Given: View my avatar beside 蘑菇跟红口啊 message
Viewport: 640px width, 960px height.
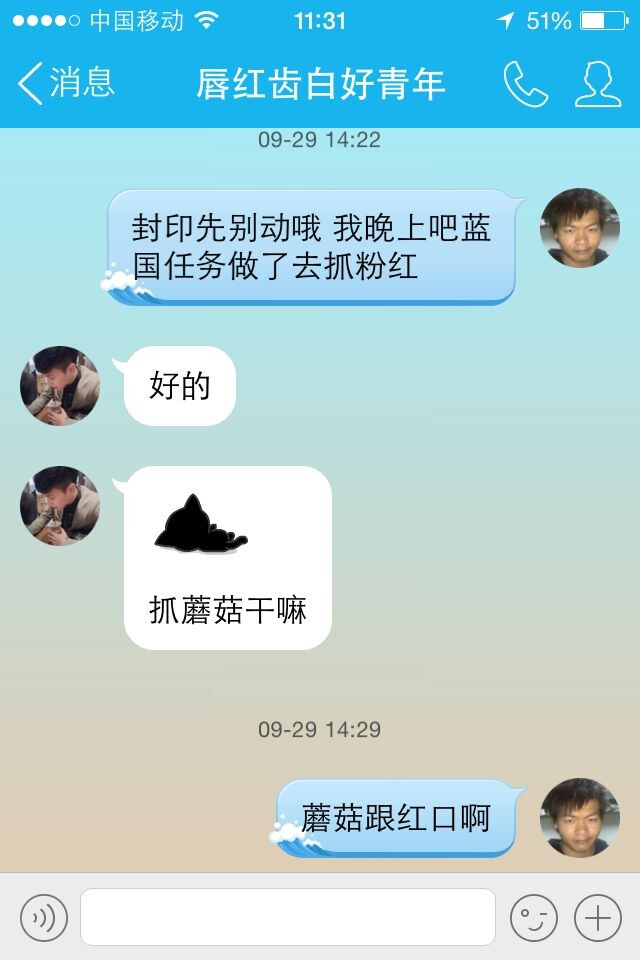Looking at the screenshot, I should click(580, 818).
